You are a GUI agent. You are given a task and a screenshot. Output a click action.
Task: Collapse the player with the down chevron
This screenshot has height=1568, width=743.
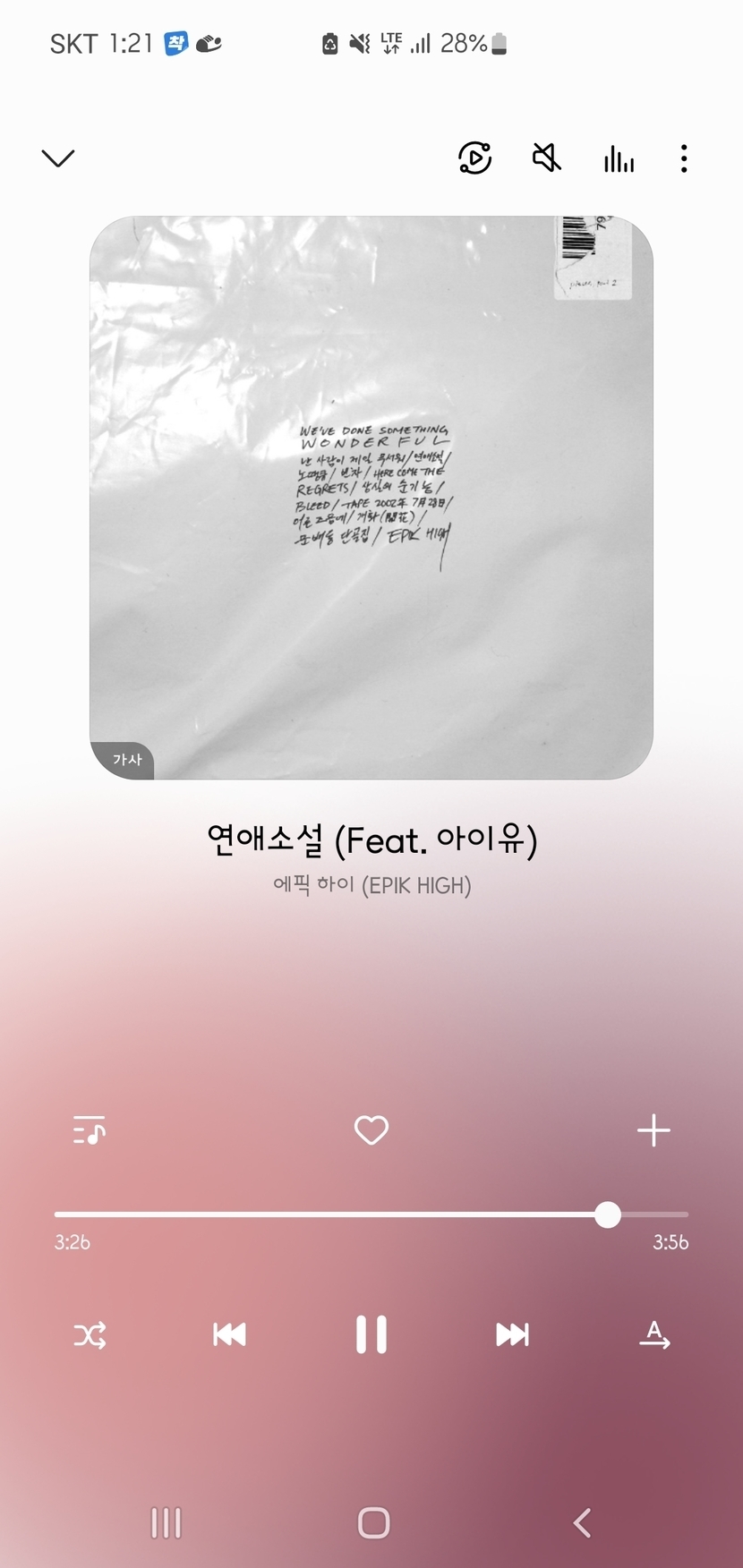(x=58, y=158)
